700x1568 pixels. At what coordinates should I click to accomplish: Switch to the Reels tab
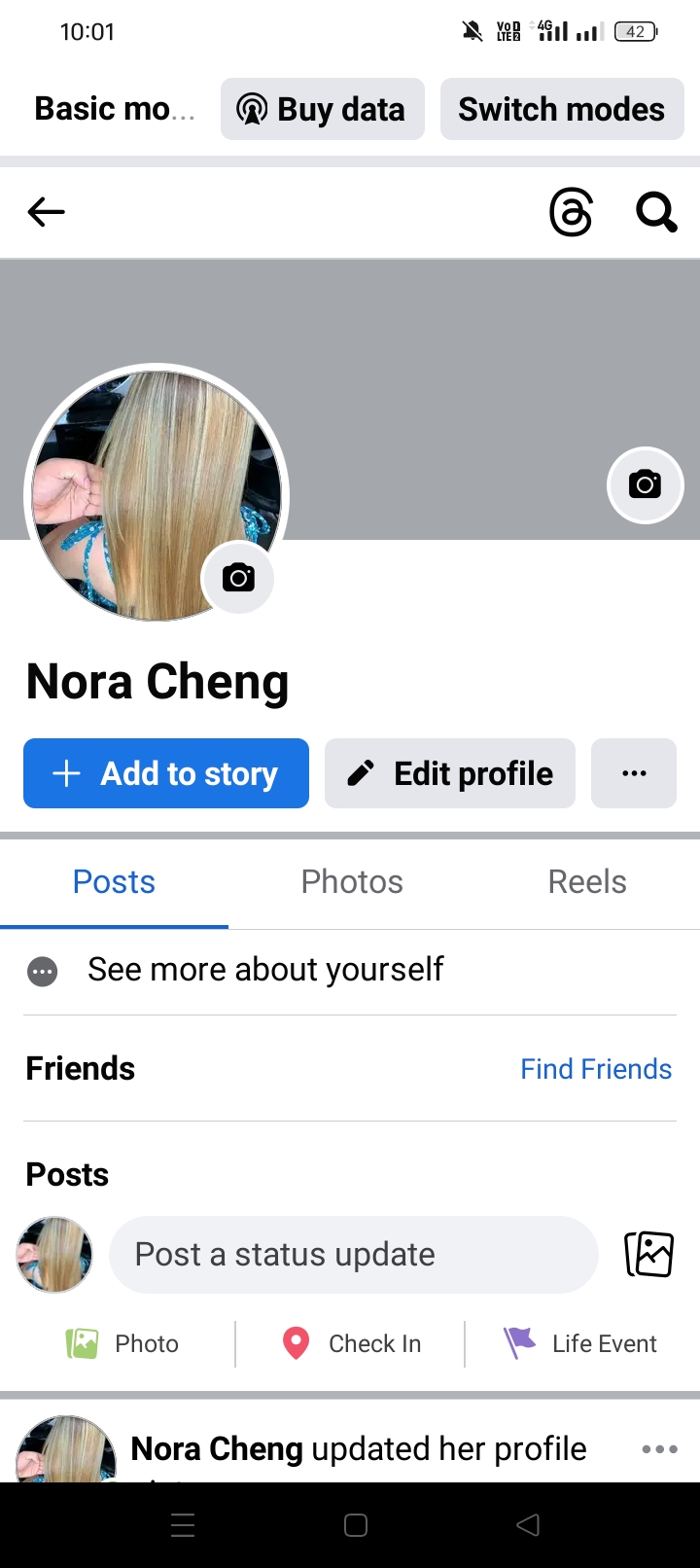[x=587, y=881]
